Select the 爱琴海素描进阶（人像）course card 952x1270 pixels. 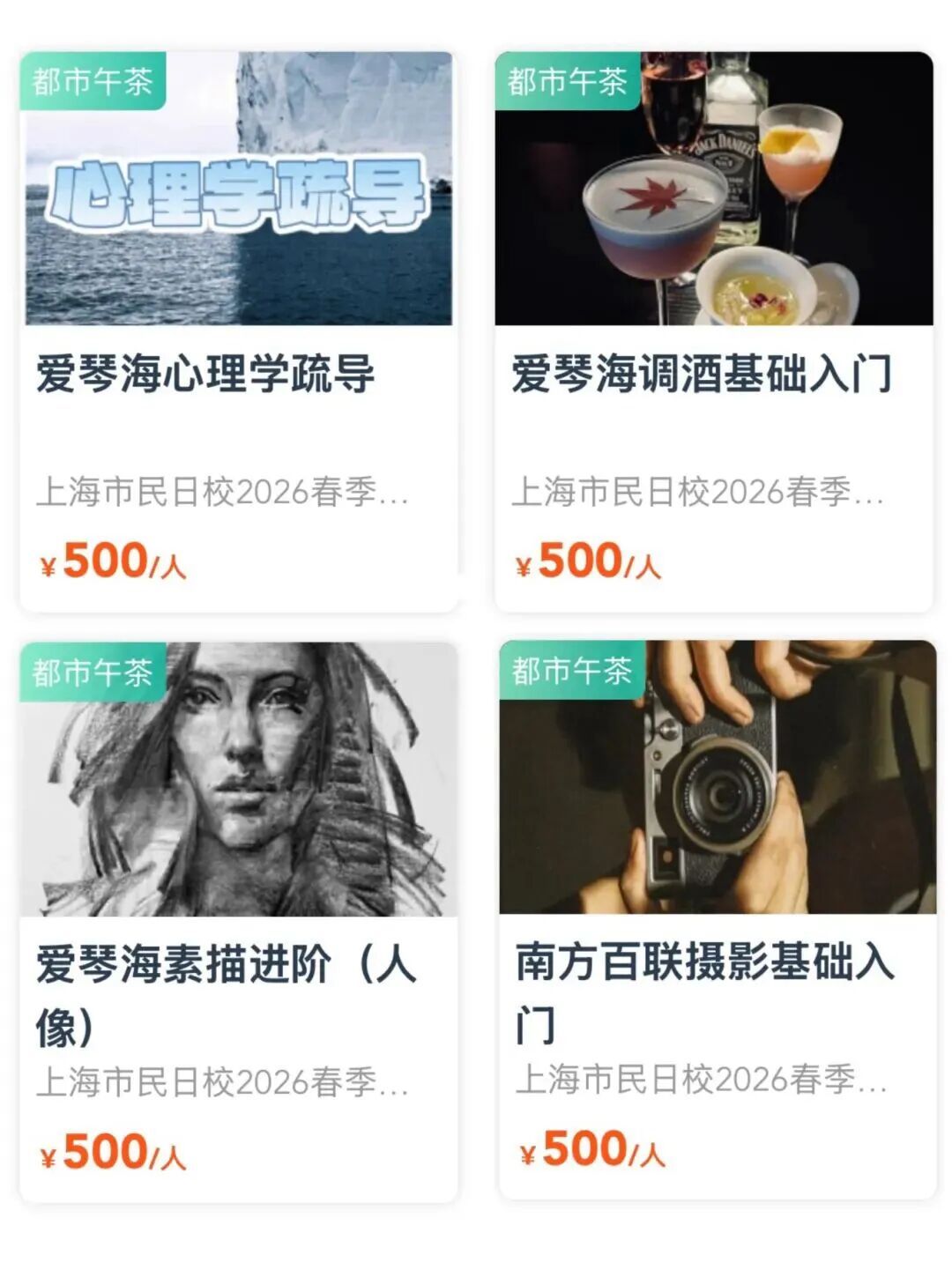pyautogui.click(x=238, y=921)
